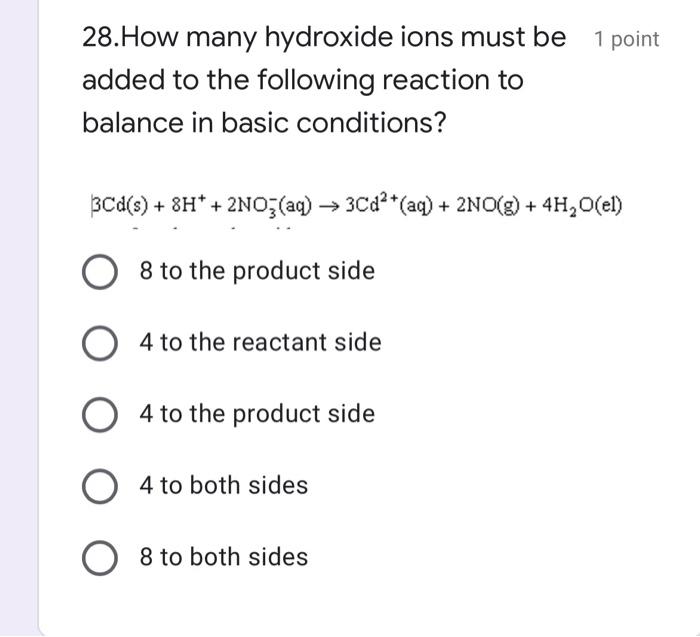Select '8 to both sides' radio button
700x637 pixels.
[99, 558]
